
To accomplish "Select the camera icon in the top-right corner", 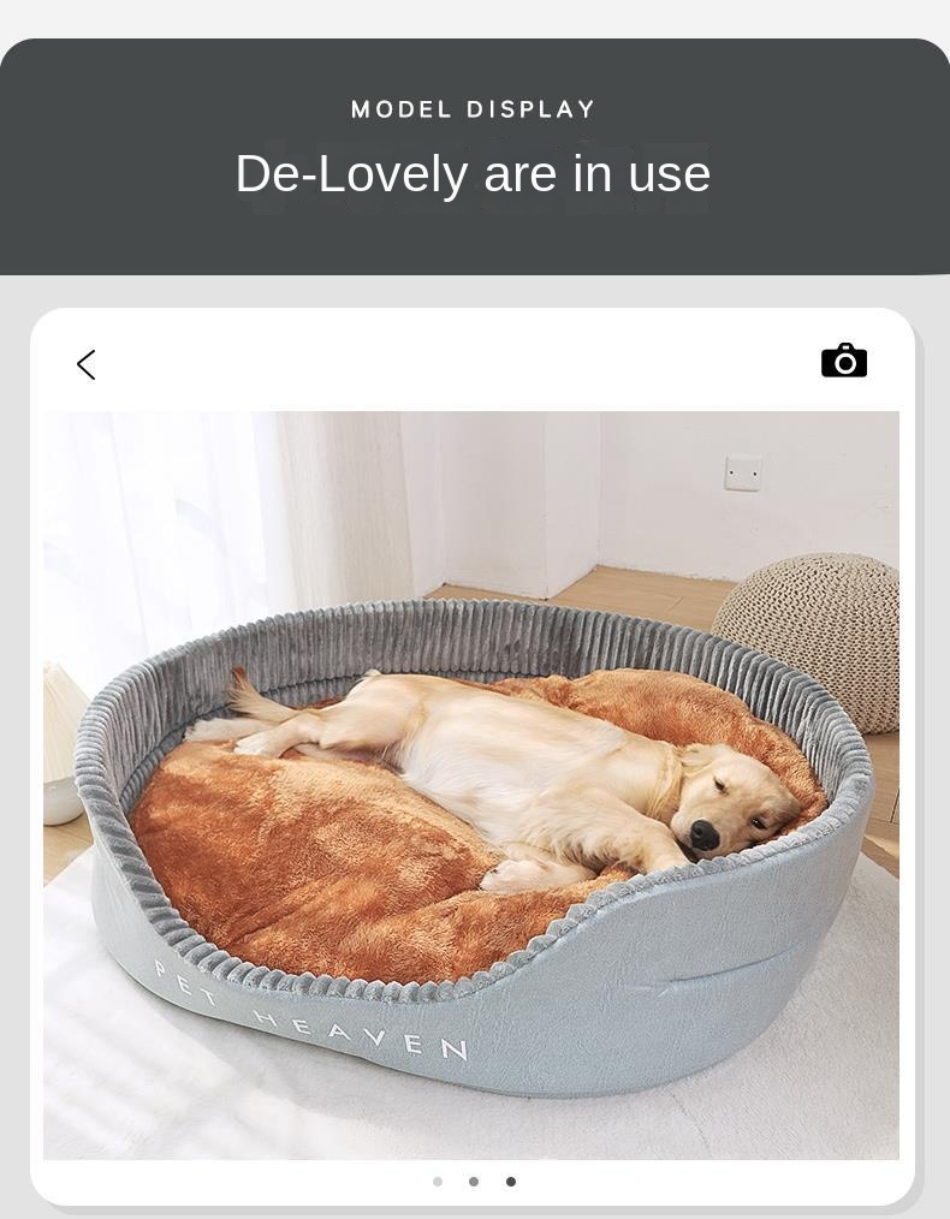I will (x=845, y=360).
